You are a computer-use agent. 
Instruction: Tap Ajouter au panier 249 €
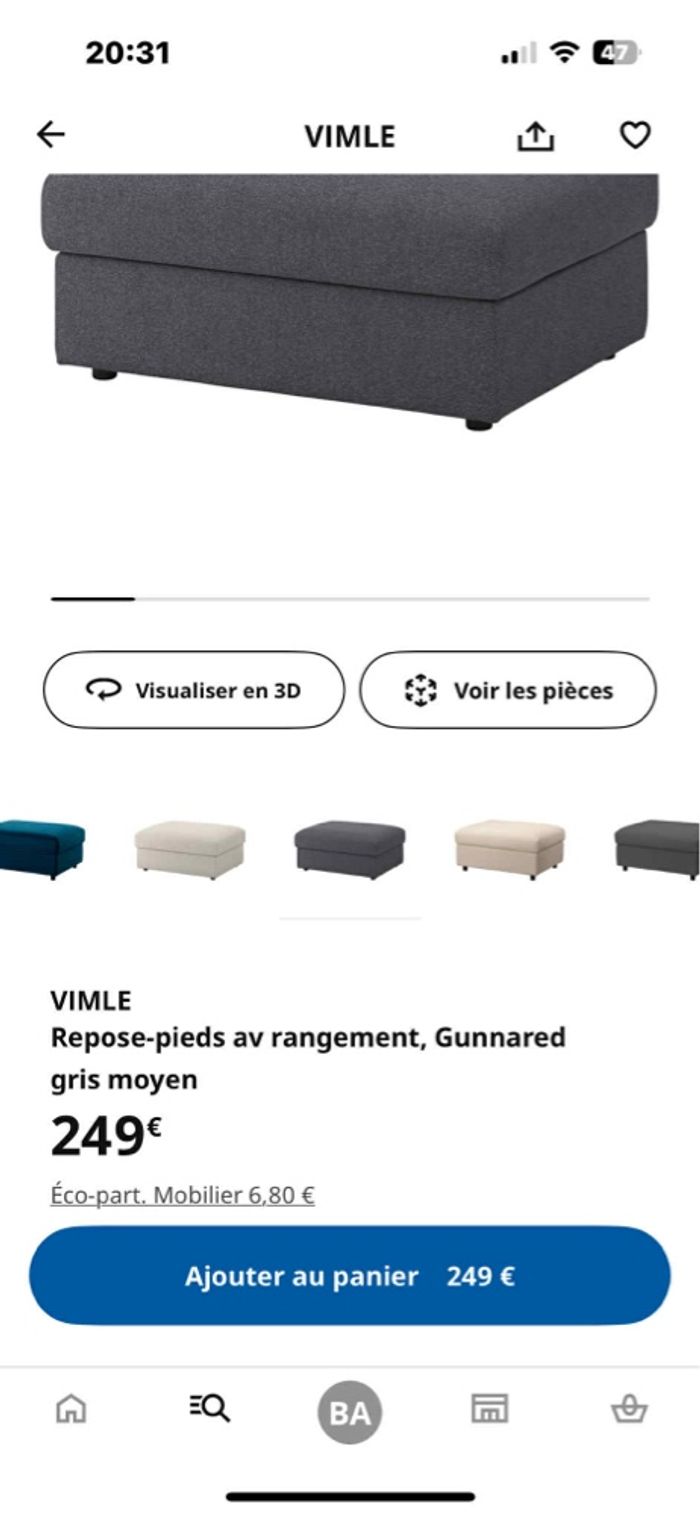[x=349, y=1276]
